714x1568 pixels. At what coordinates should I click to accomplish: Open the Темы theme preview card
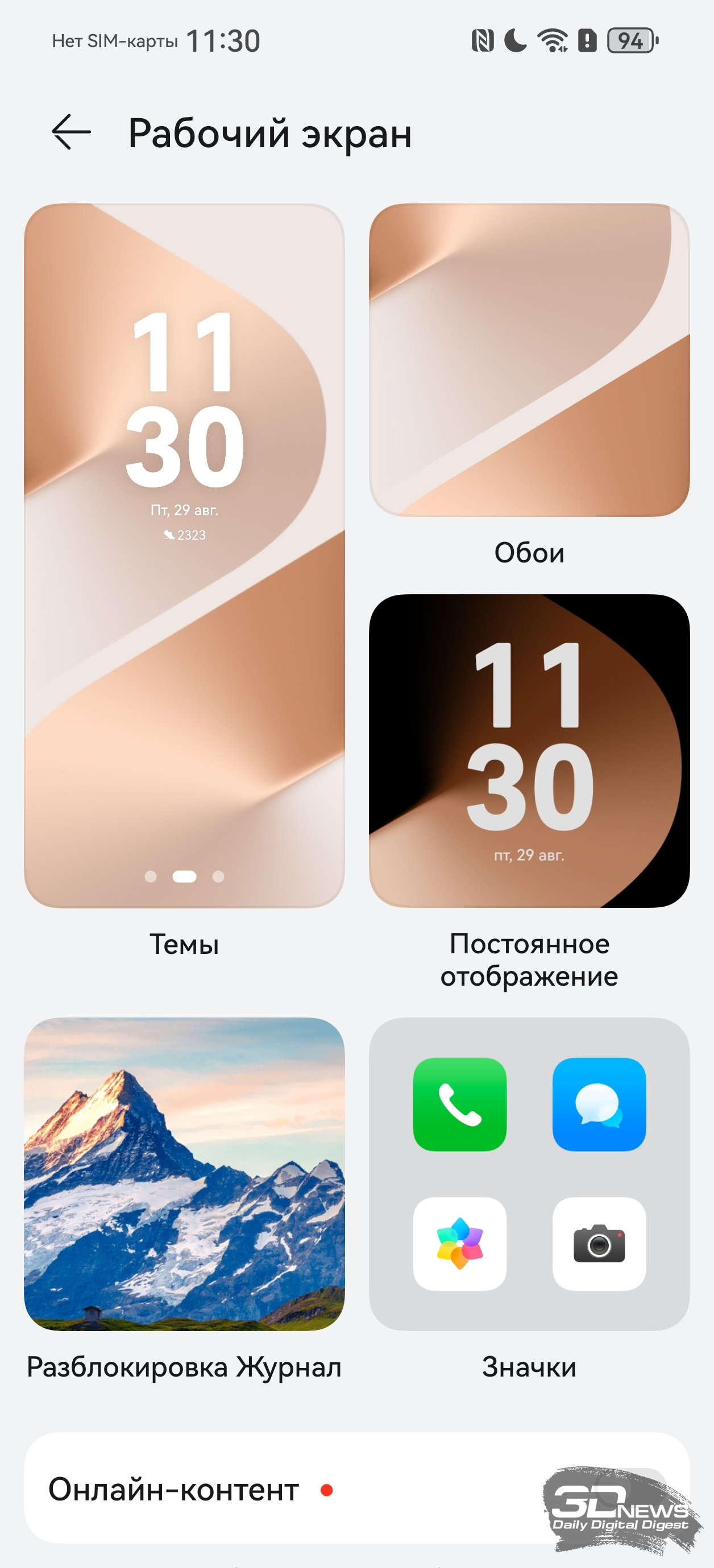pyautogui.click(x=184, y=556)
